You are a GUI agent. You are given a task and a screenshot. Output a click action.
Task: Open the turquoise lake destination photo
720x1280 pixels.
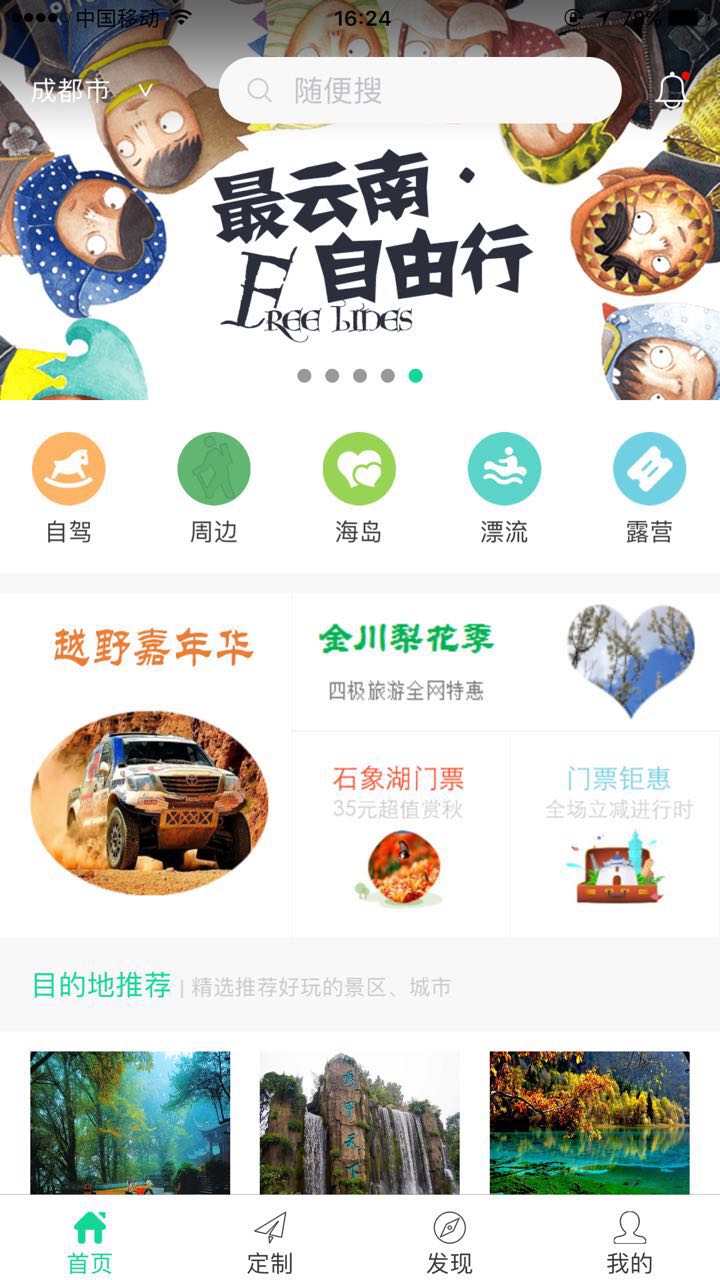[590, 1122]
